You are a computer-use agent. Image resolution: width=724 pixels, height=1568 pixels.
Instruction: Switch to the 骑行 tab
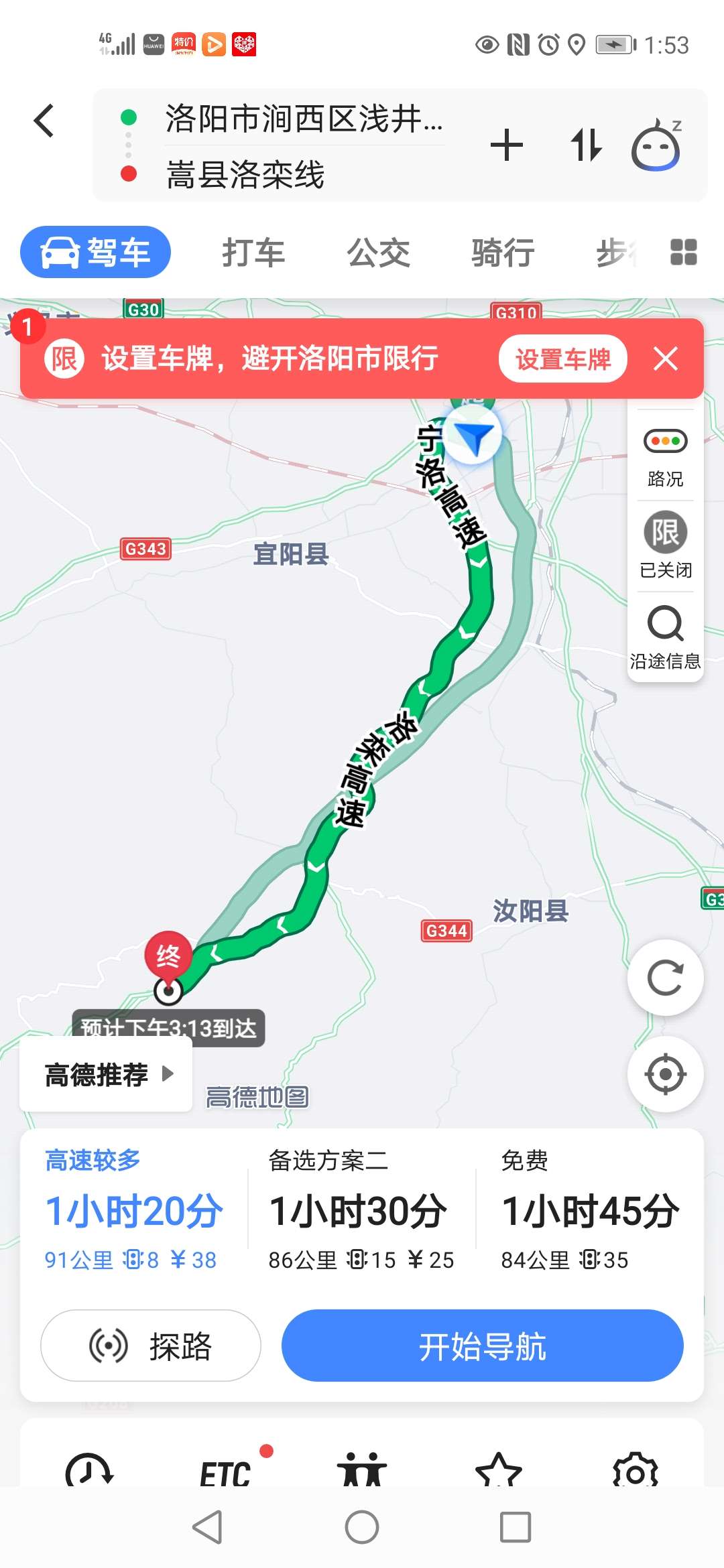pos(503,253)
